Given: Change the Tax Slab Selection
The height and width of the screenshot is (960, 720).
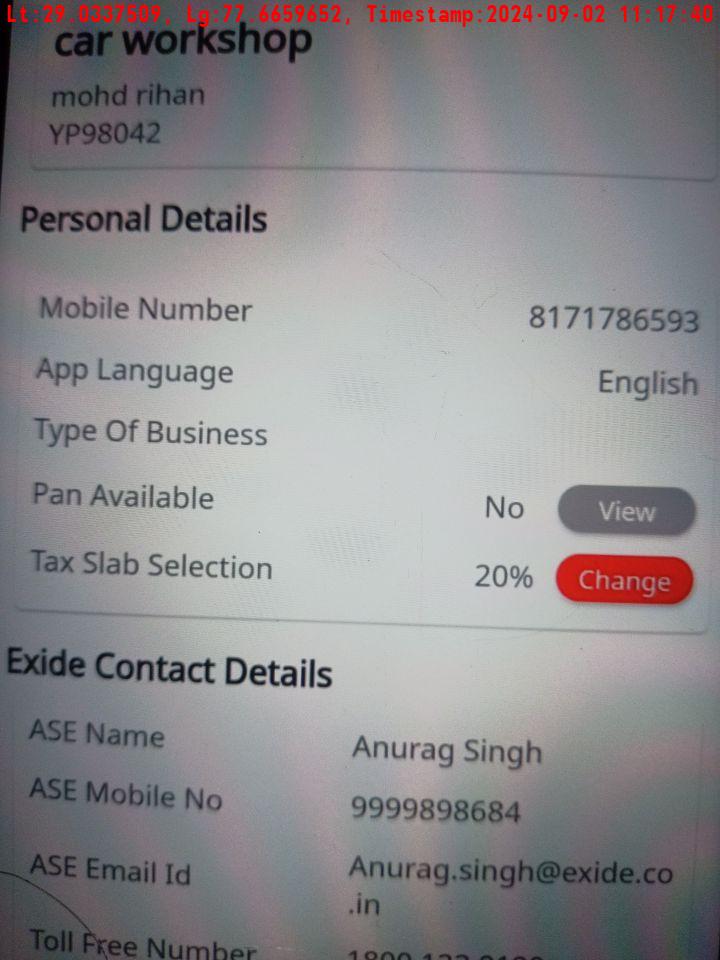Looking at the screenshot, I should [624, 580].
